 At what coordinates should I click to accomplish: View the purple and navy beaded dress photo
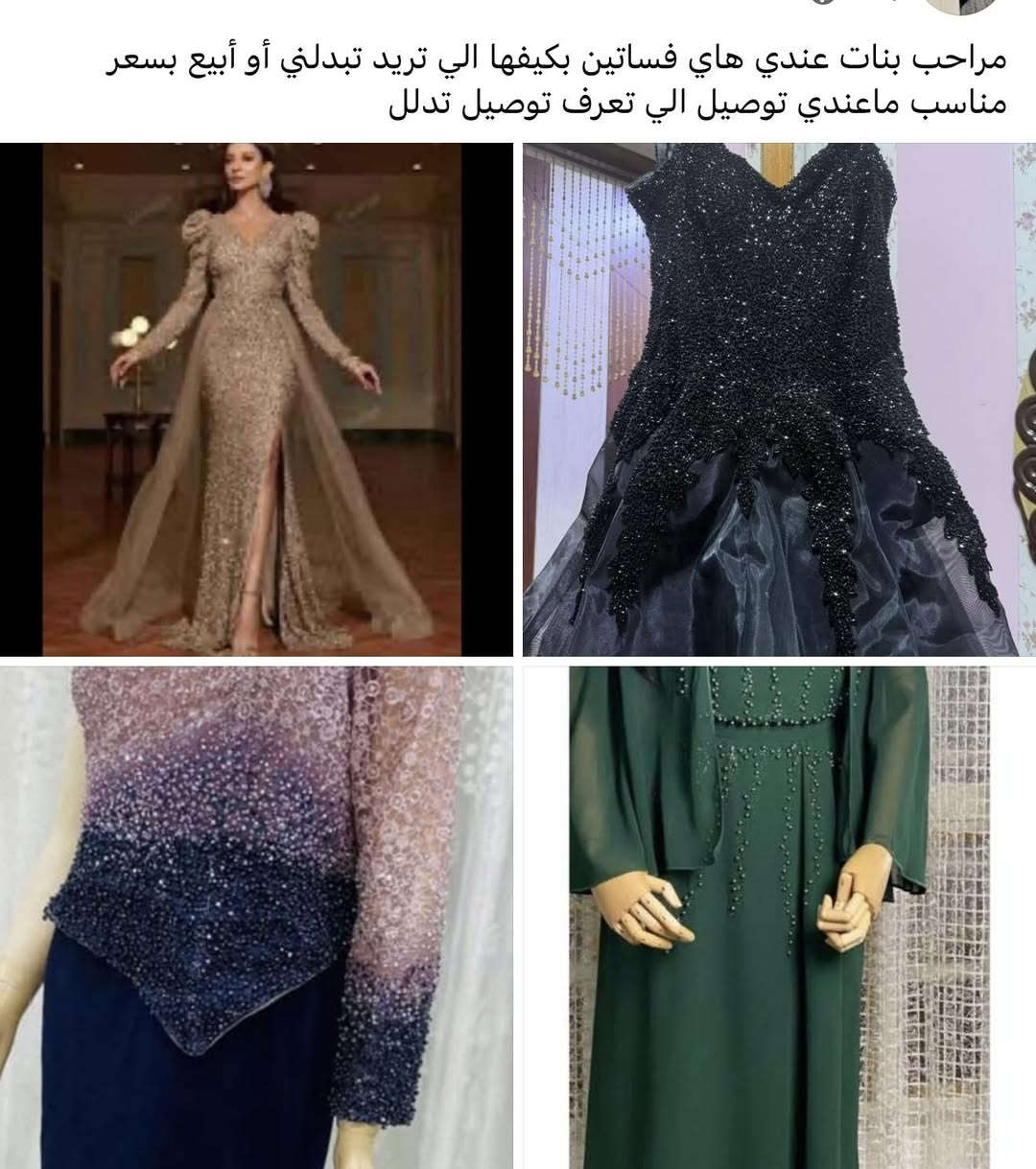(x=257, y=917)
